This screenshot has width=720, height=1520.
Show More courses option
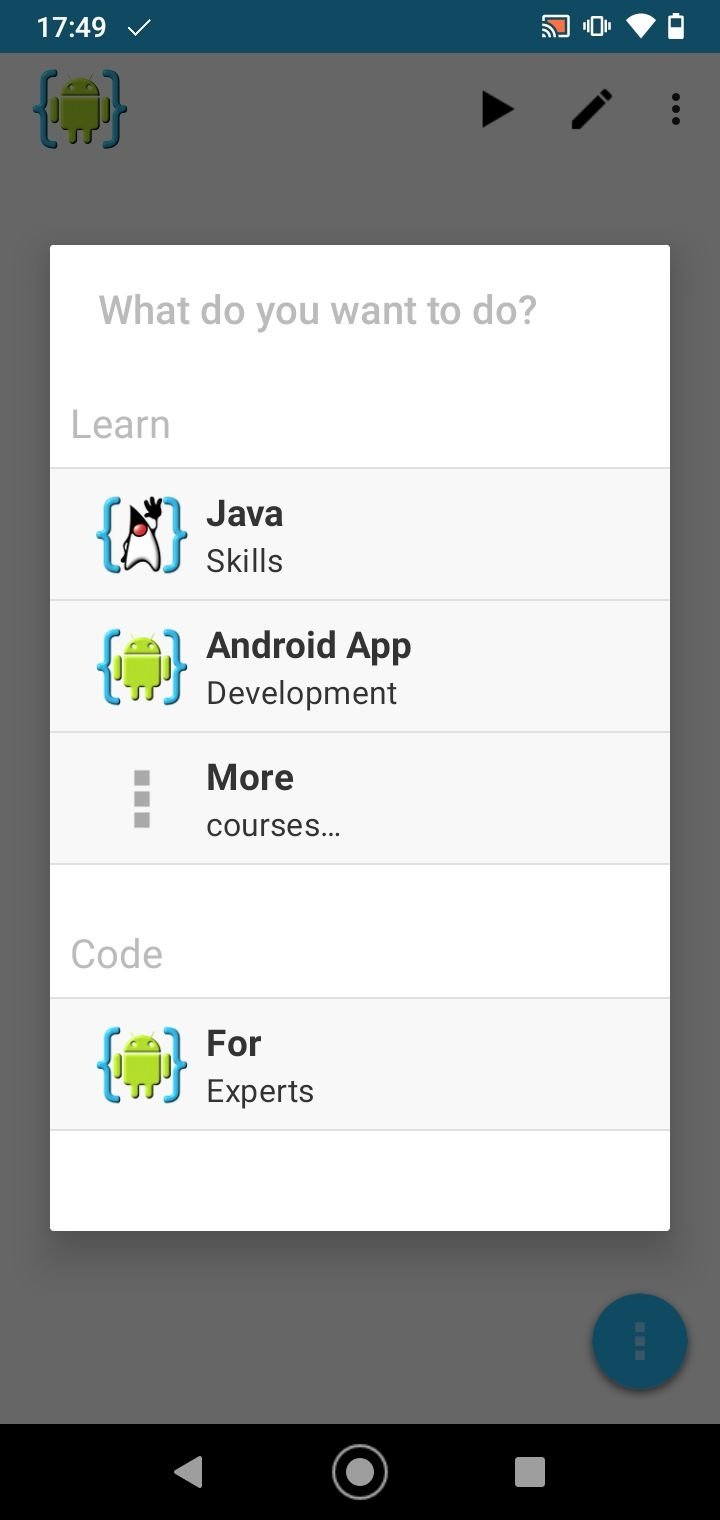pos(360,798)
